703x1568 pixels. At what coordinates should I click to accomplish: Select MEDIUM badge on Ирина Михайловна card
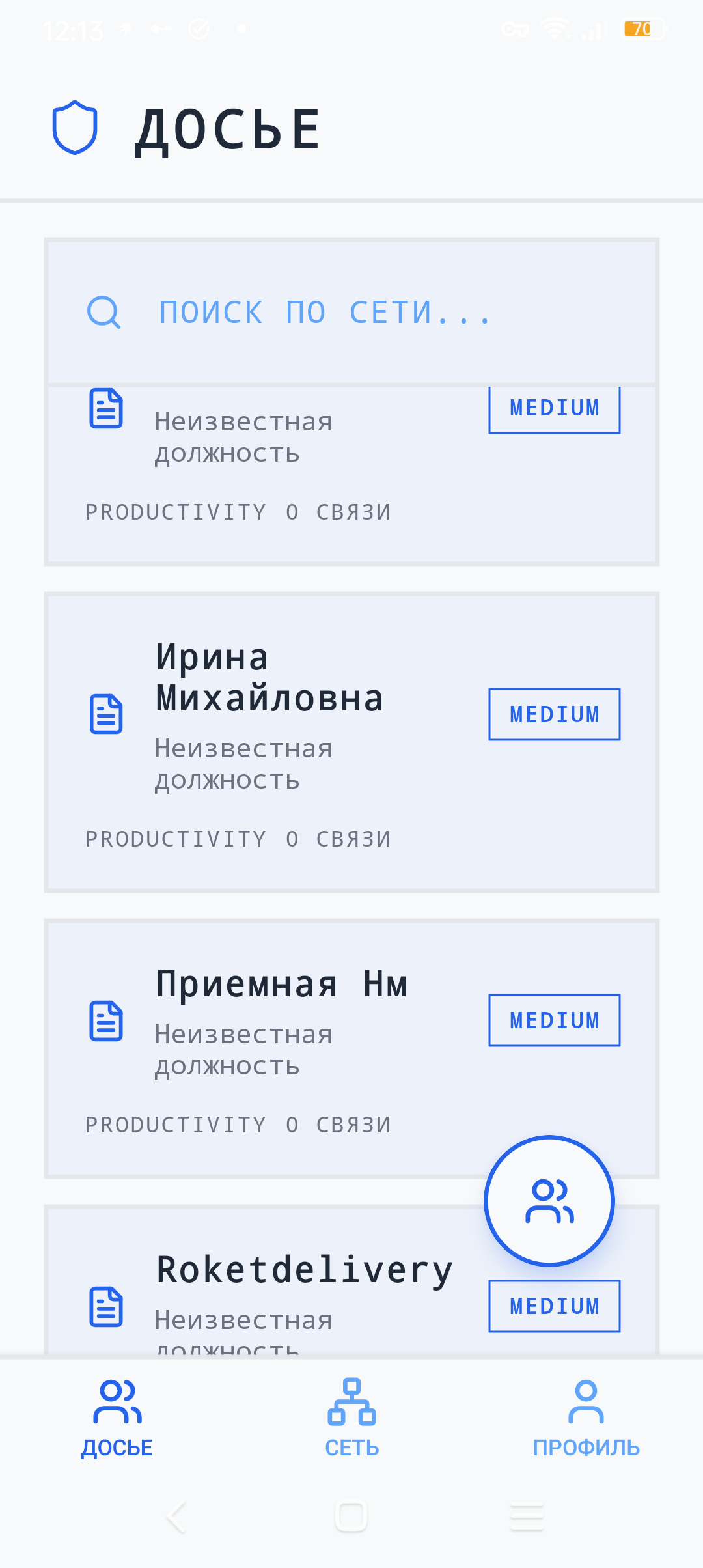[x=554, y=714]
